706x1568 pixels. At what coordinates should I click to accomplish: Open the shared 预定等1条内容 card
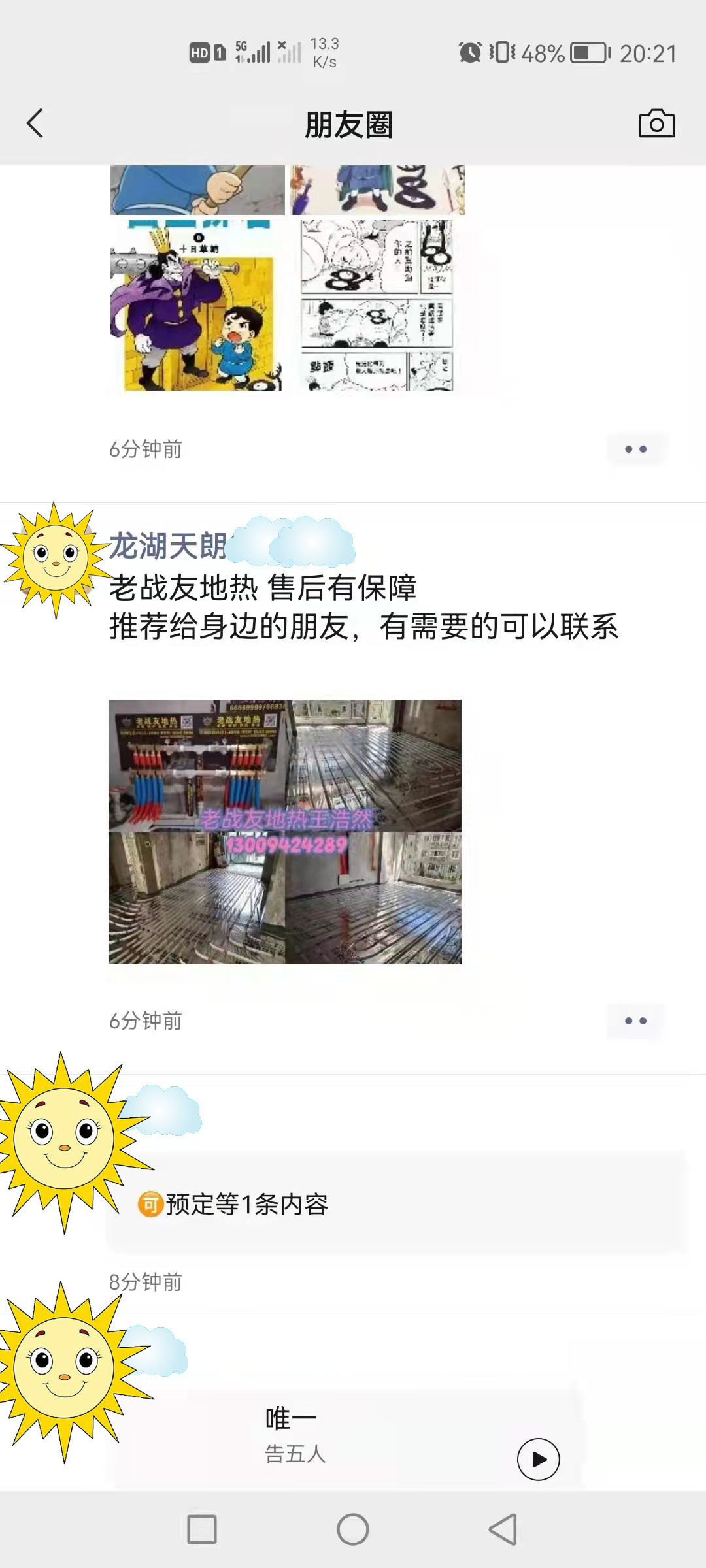396,1203
